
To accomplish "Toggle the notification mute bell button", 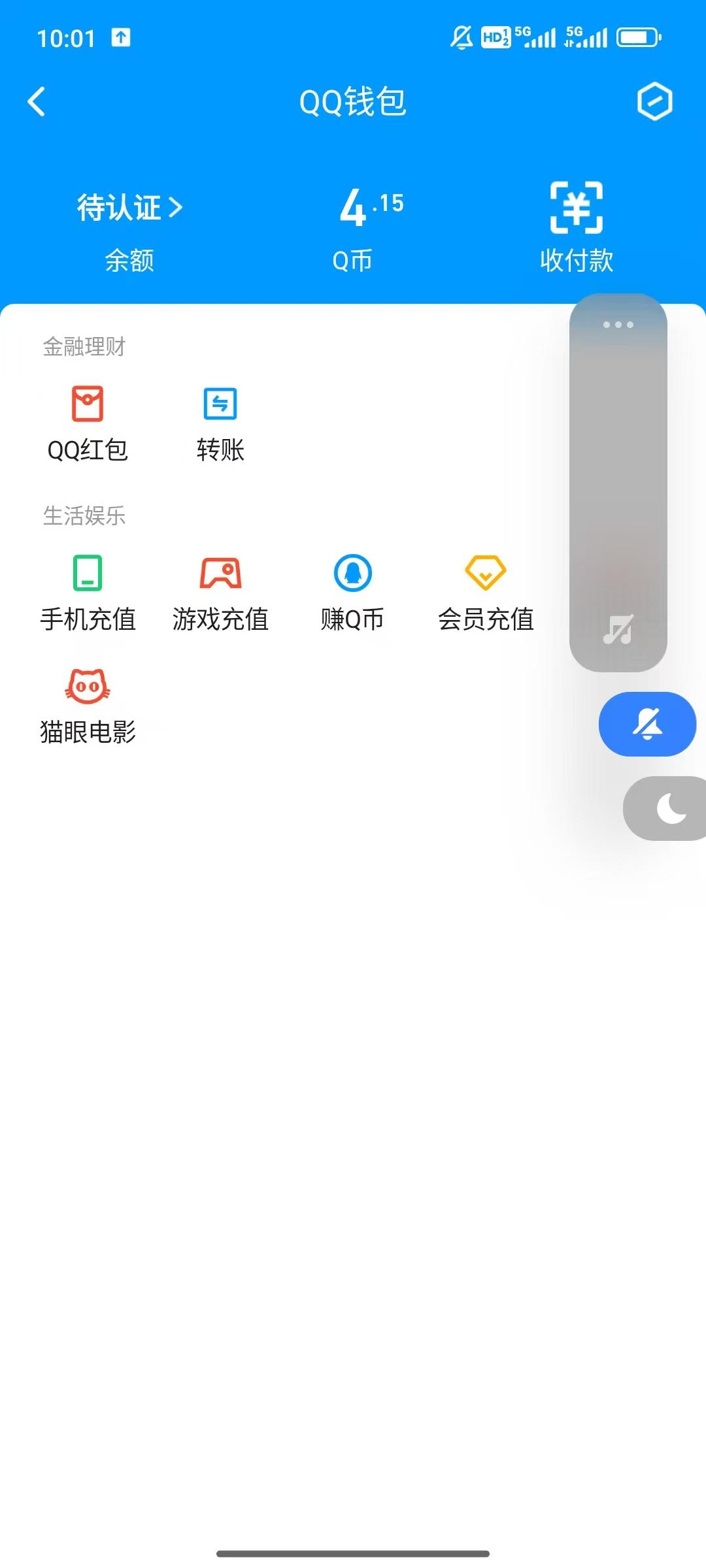I will (x=647, y=724).
